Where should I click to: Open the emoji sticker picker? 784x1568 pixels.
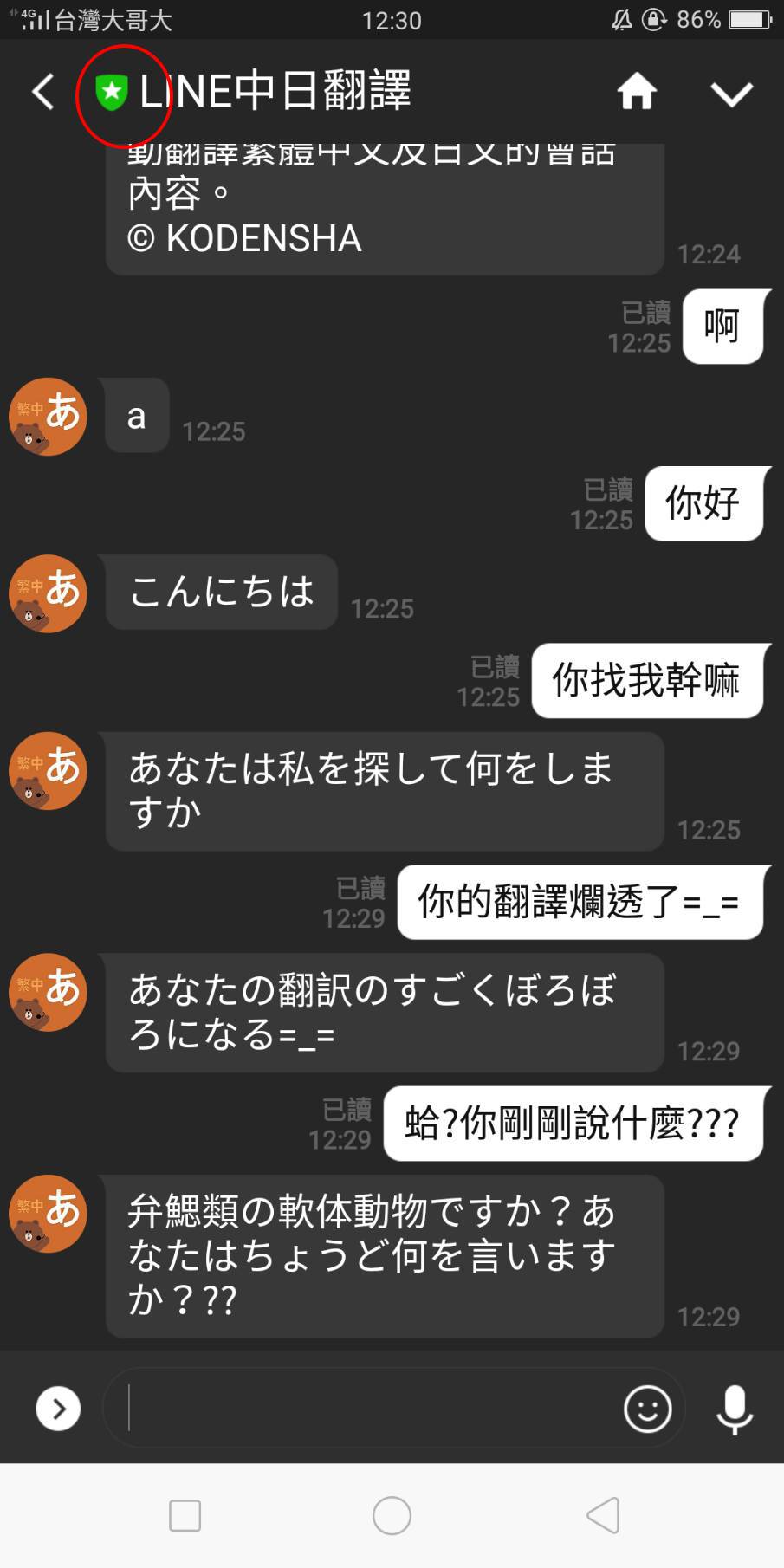(x=647, y=1408)
